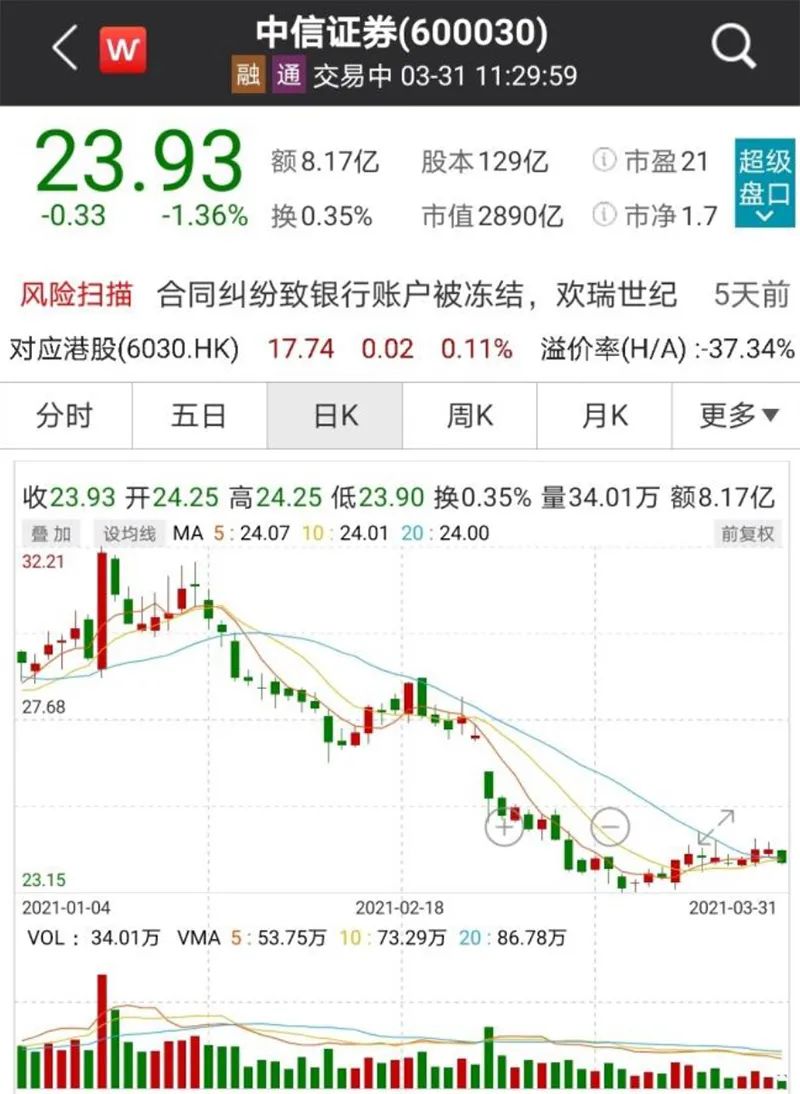Switch to the 分时 chart tab
The image size is (800, 1094).
pyautogui.click(x=65, y=415)
